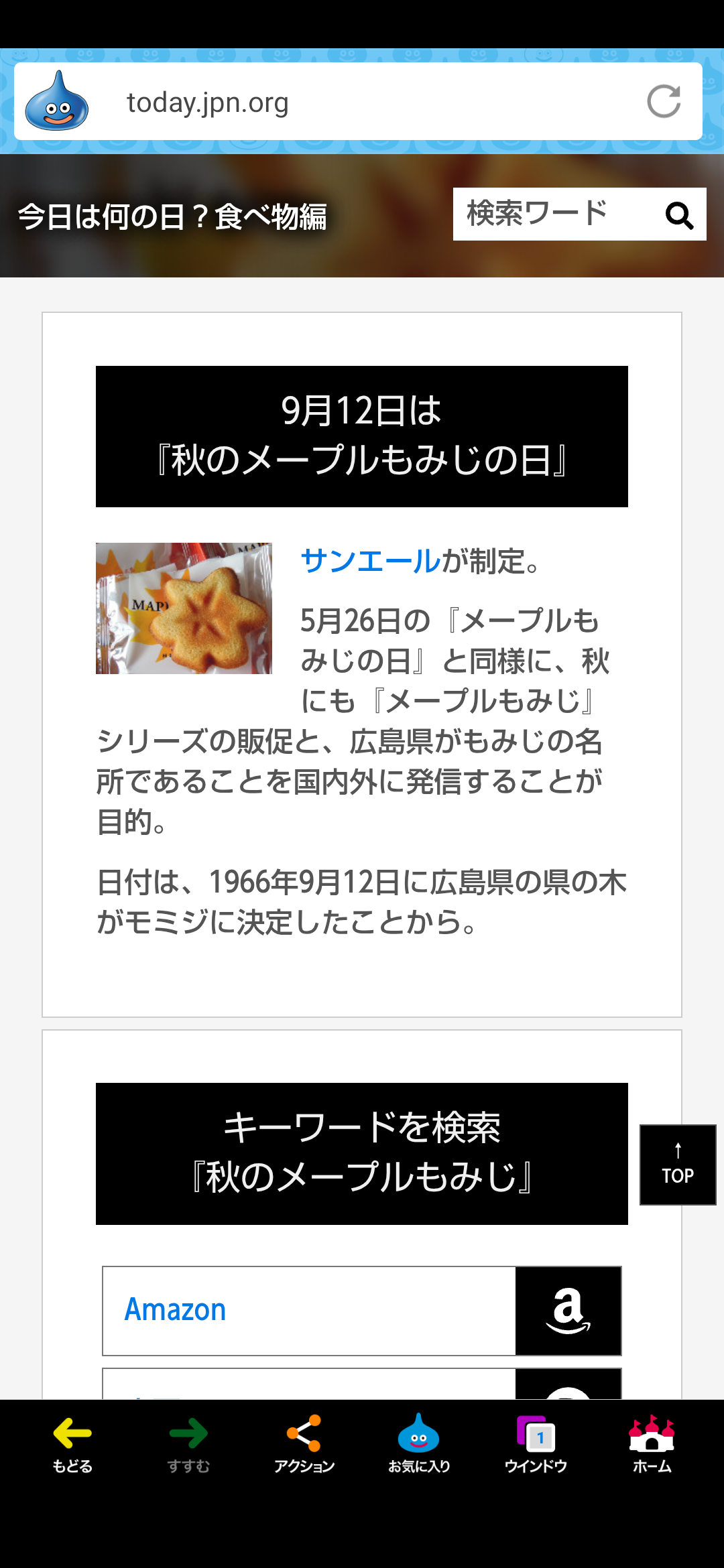
Task: Jump back to page TOP
Action: pyautogui.click(x=678, y=1165)
